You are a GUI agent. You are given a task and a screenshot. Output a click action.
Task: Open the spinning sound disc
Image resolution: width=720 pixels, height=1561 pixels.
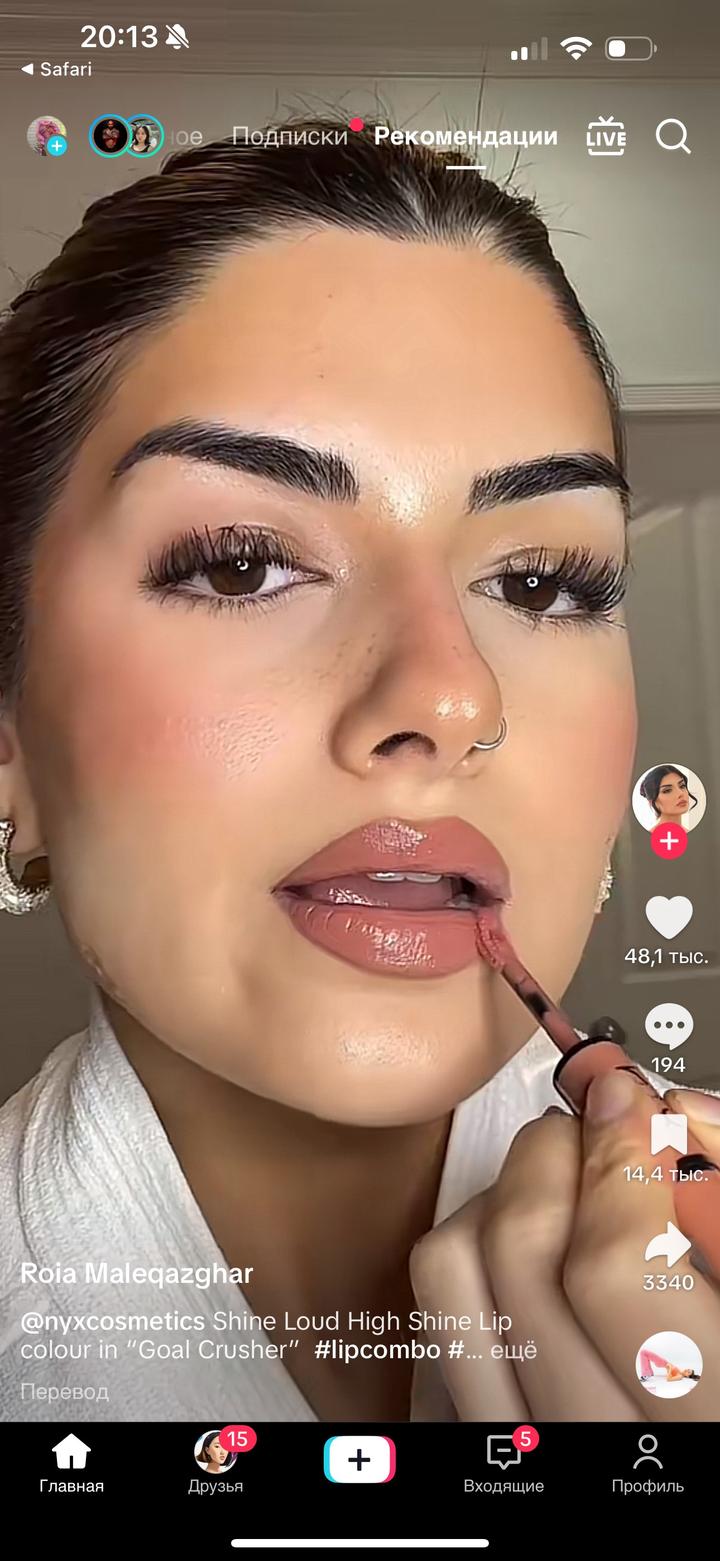pyautogui.click(x=668, y=1364)
